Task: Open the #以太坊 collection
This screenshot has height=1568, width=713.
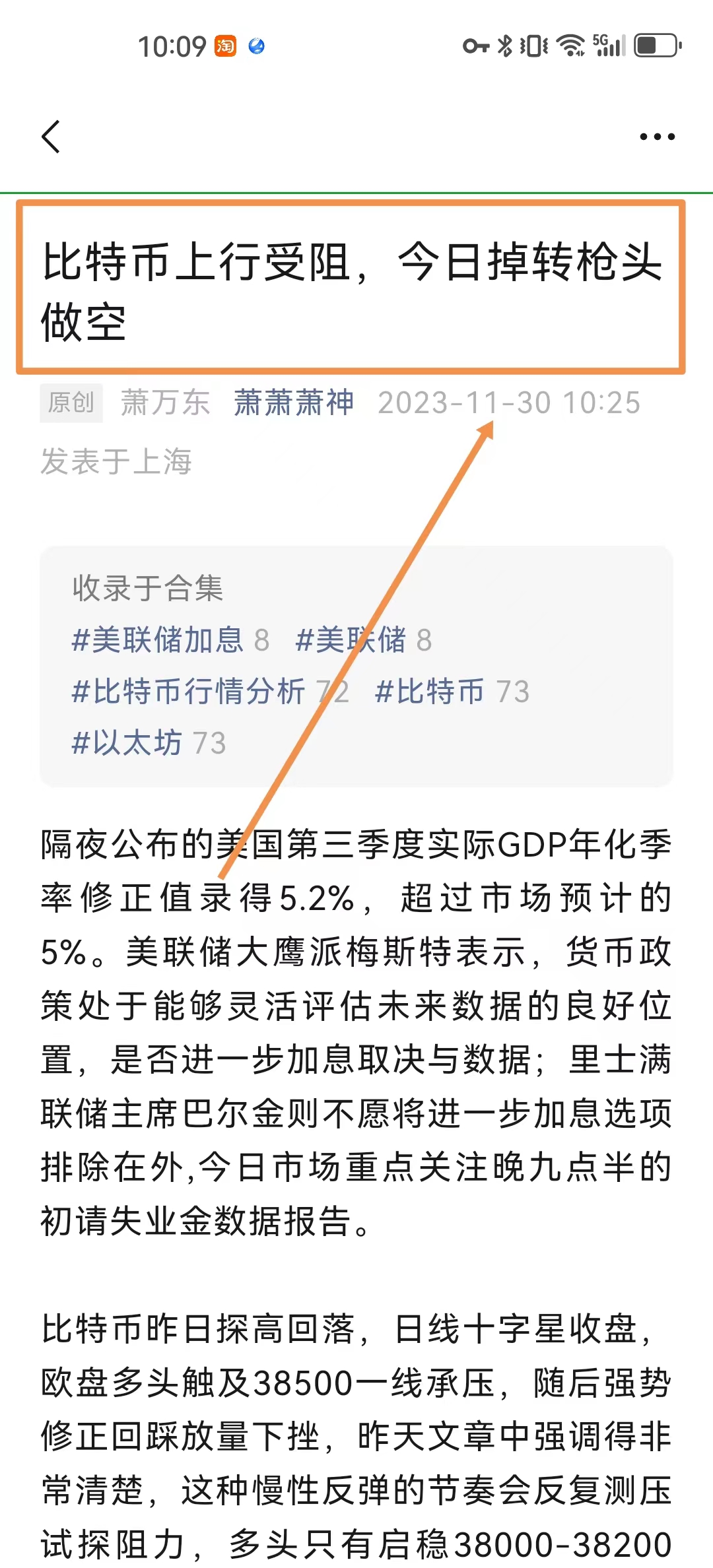Action: click(127, 743)
